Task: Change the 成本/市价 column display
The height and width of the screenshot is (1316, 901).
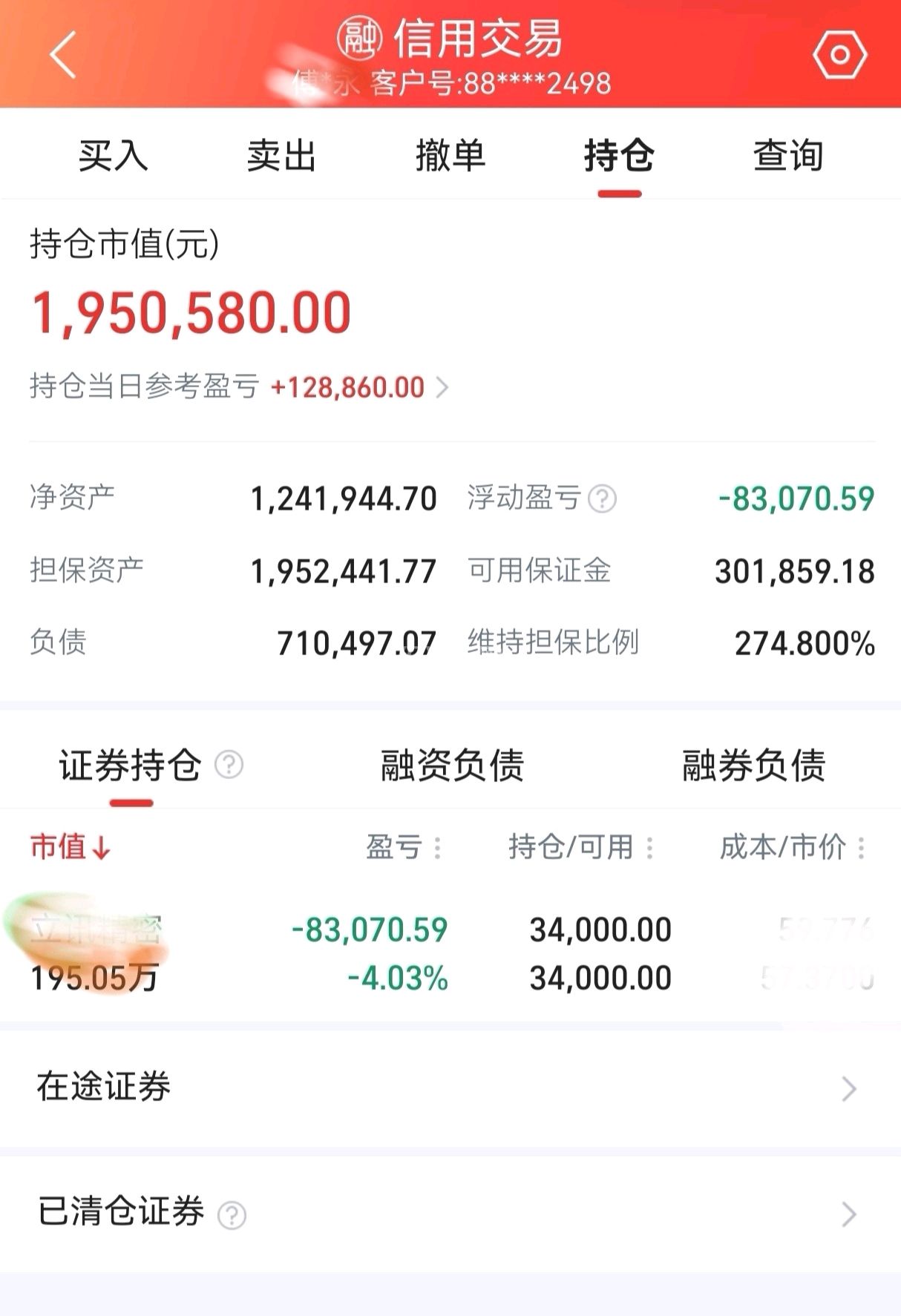Action: pyautogui.click(x=792, y=847)
